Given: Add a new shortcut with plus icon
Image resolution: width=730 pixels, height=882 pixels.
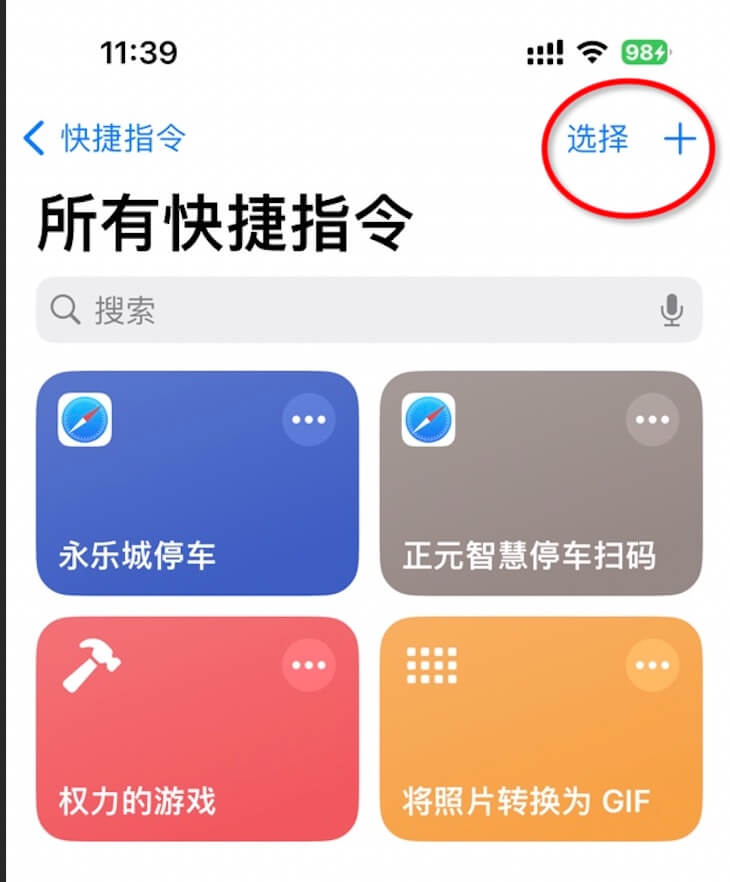Looking at the screenshot, I should [679, 140].
